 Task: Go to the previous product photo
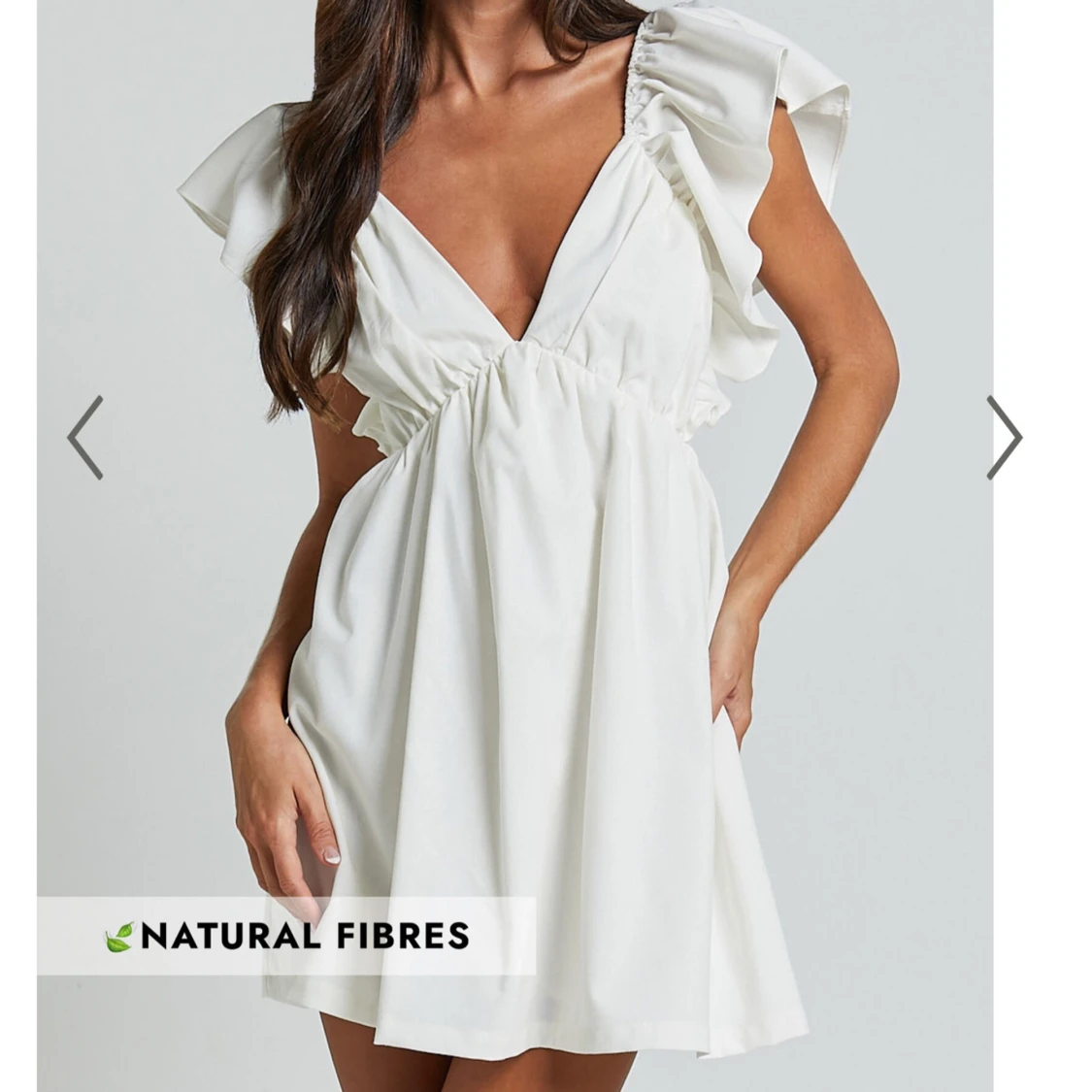[x=85, y=437]
